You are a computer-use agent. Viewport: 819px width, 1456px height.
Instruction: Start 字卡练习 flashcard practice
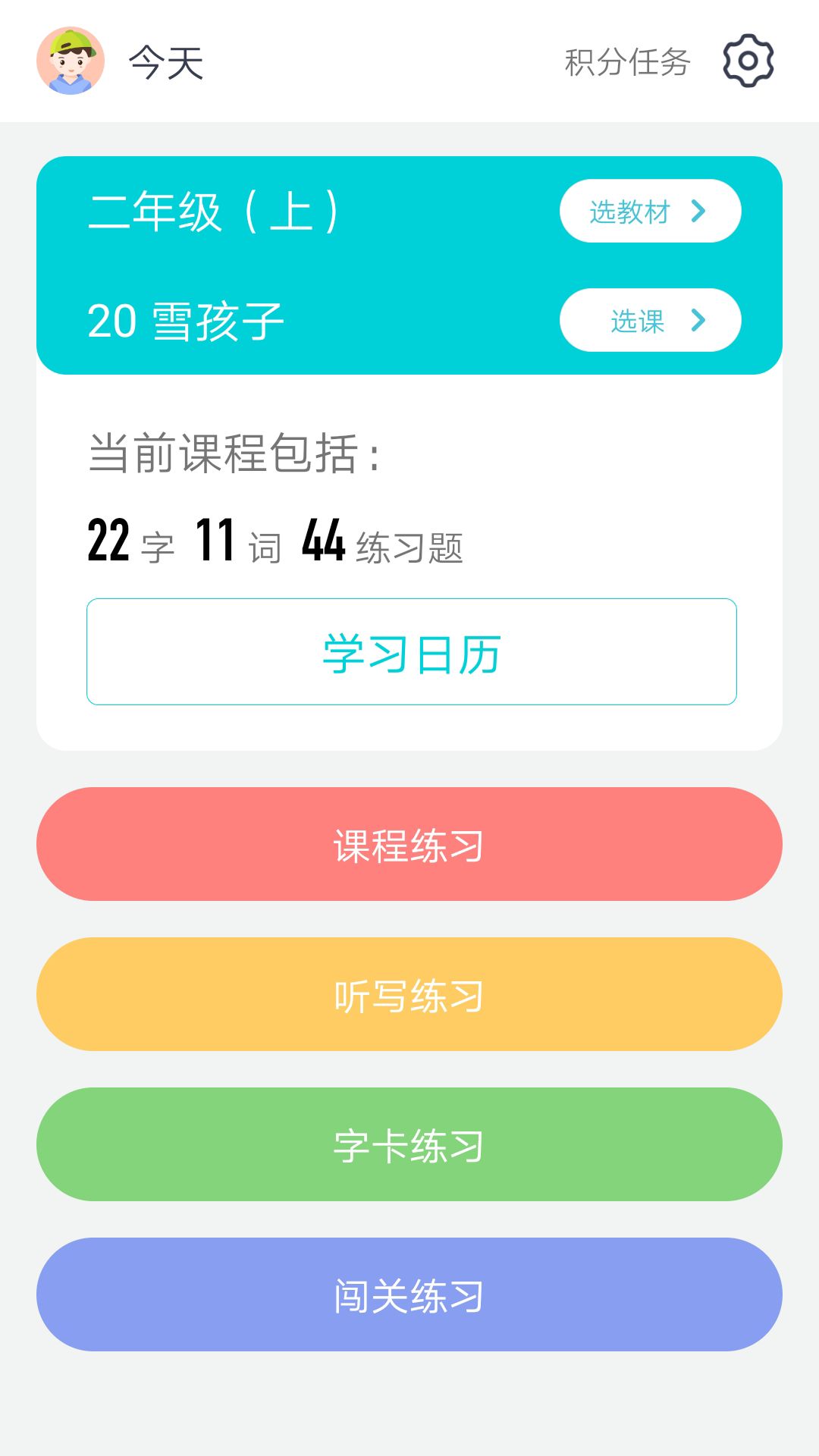point(409,1145)
